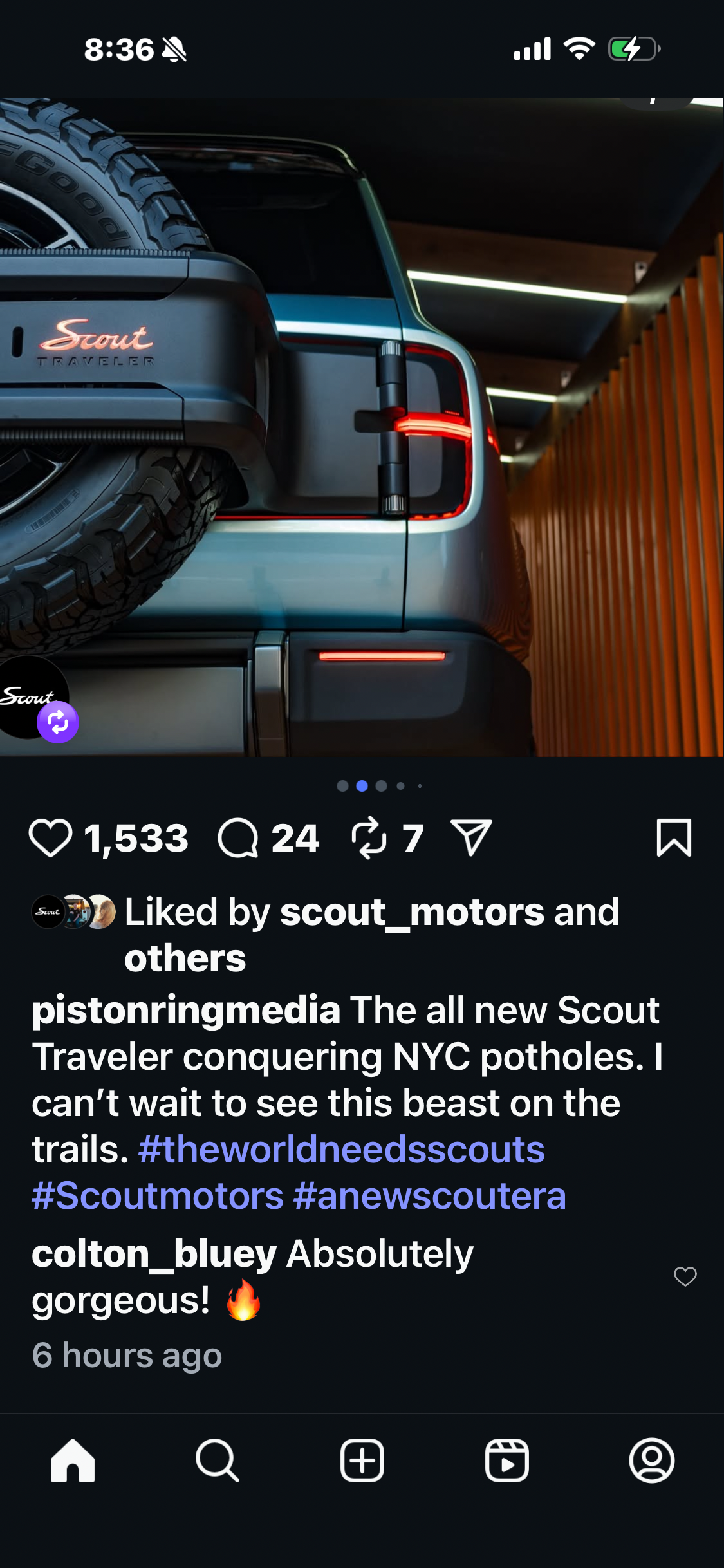Like the pistonringmedia post
This screenshot has width=724, height=1568.
point(50,838)
